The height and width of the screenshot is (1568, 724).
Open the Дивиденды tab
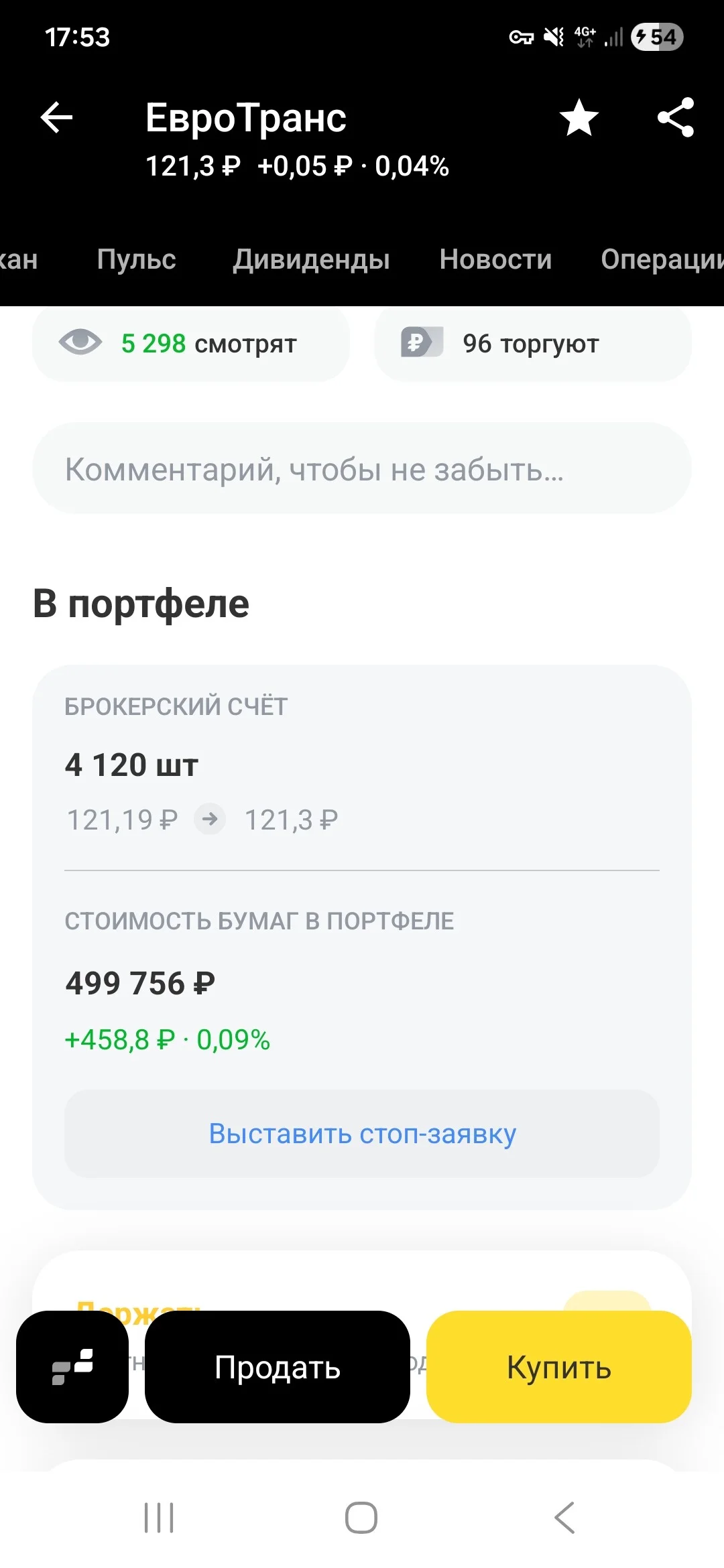click(x=312, y=259)
